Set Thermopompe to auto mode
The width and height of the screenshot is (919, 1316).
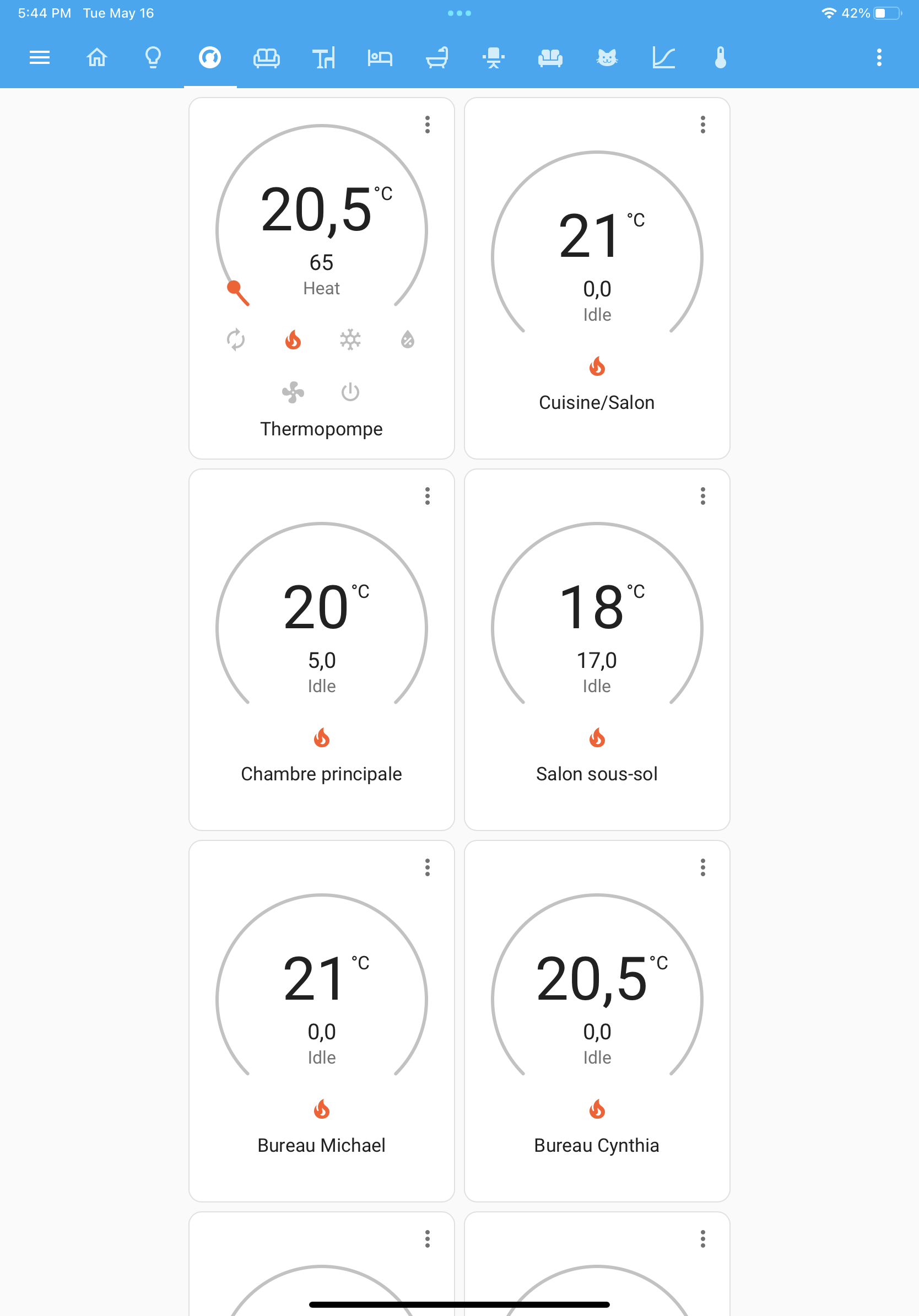[236, 340]
